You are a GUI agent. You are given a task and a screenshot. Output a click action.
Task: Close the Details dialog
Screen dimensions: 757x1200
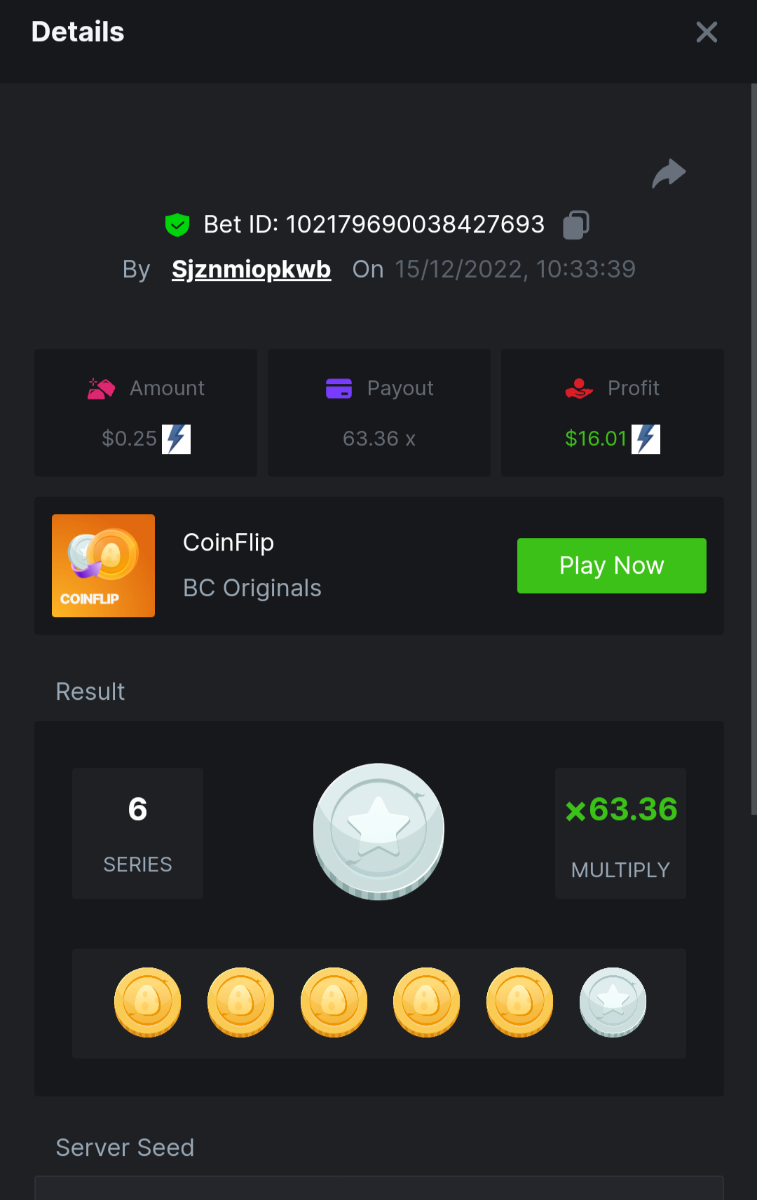706,32
